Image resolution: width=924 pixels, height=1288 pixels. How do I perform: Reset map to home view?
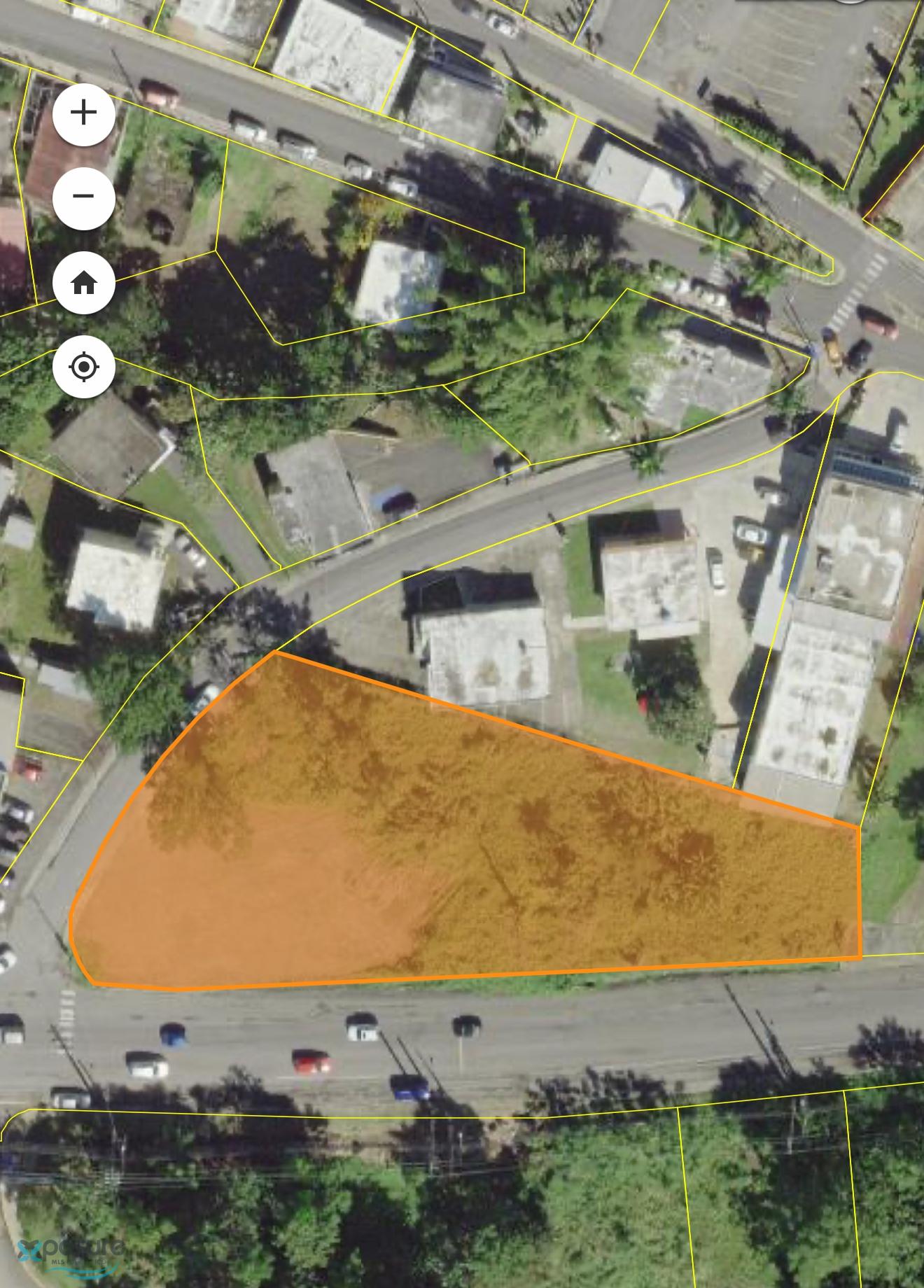84,283
